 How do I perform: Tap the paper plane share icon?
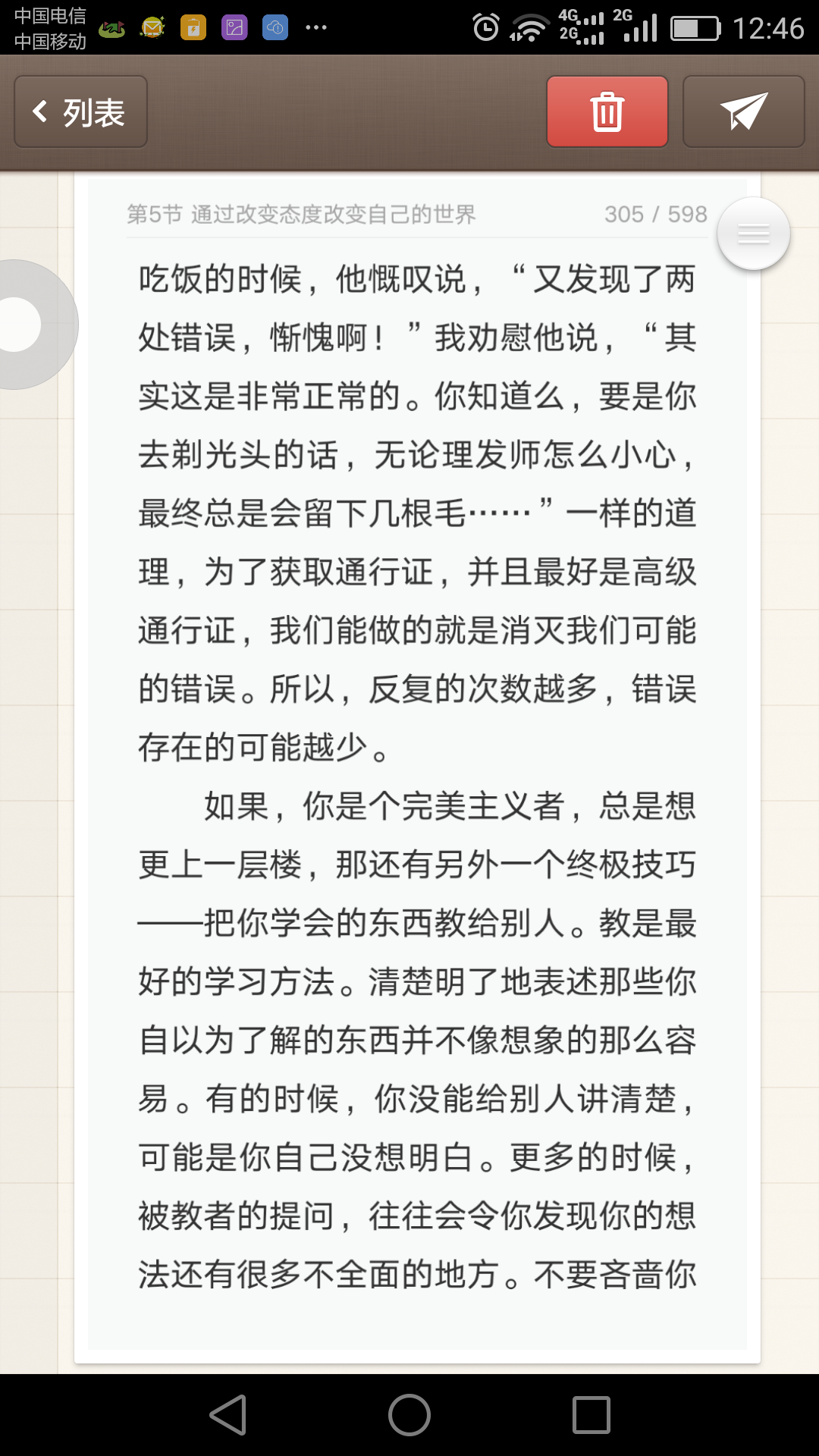pos(742,111)
